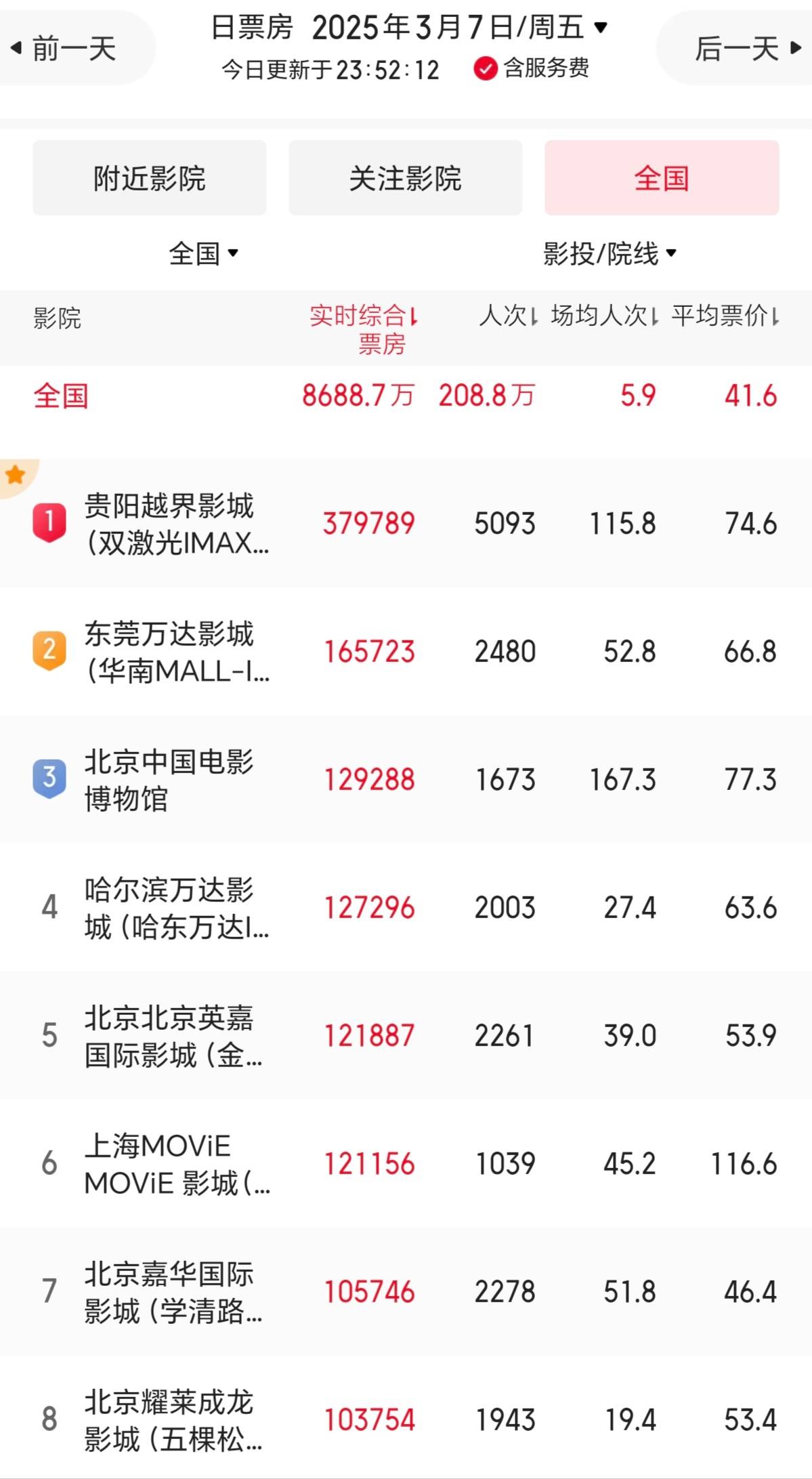Sort the list by 人次

[508, 316]
